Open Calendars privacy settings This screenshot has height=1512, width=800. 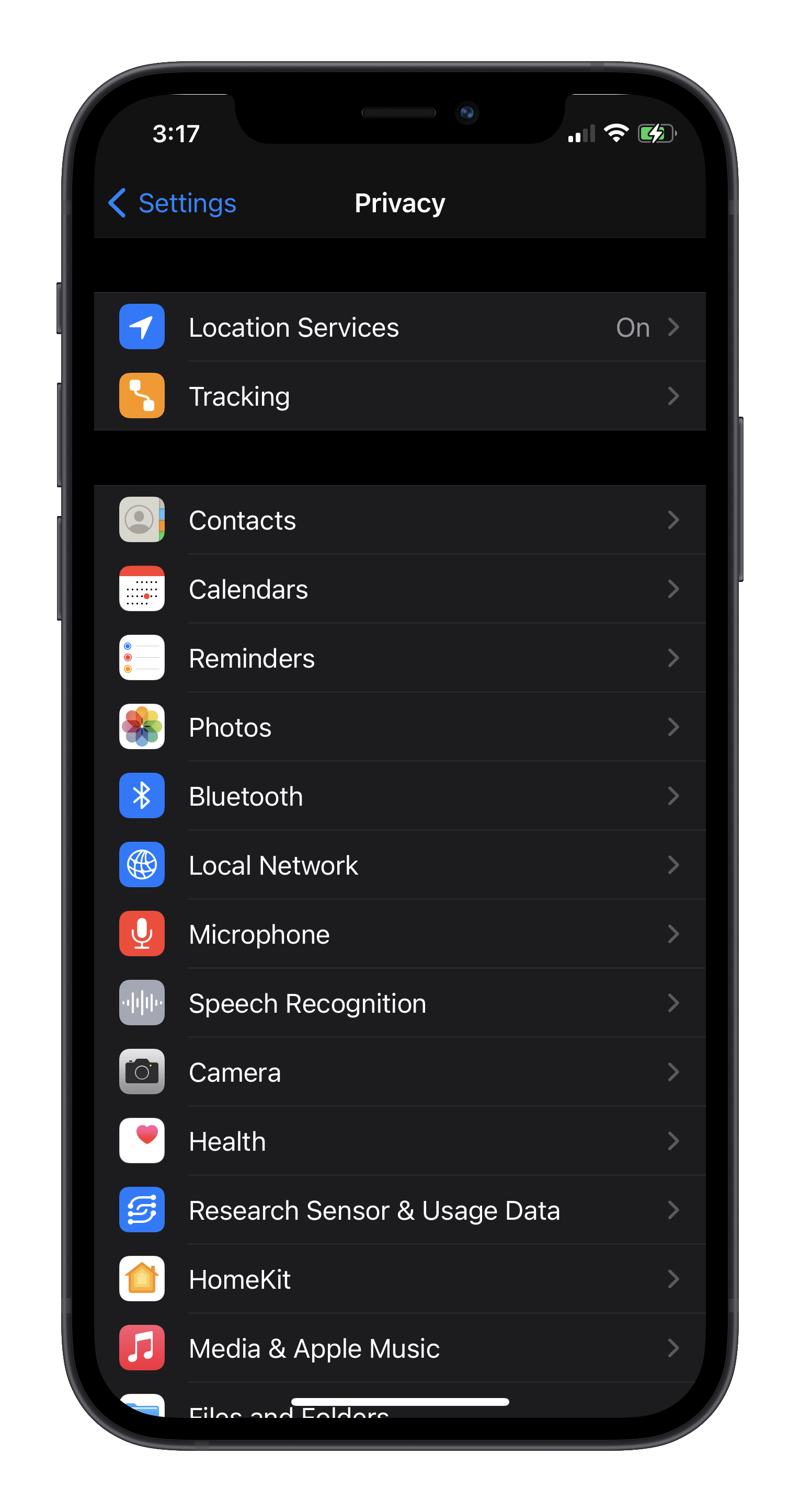point(399,589)
